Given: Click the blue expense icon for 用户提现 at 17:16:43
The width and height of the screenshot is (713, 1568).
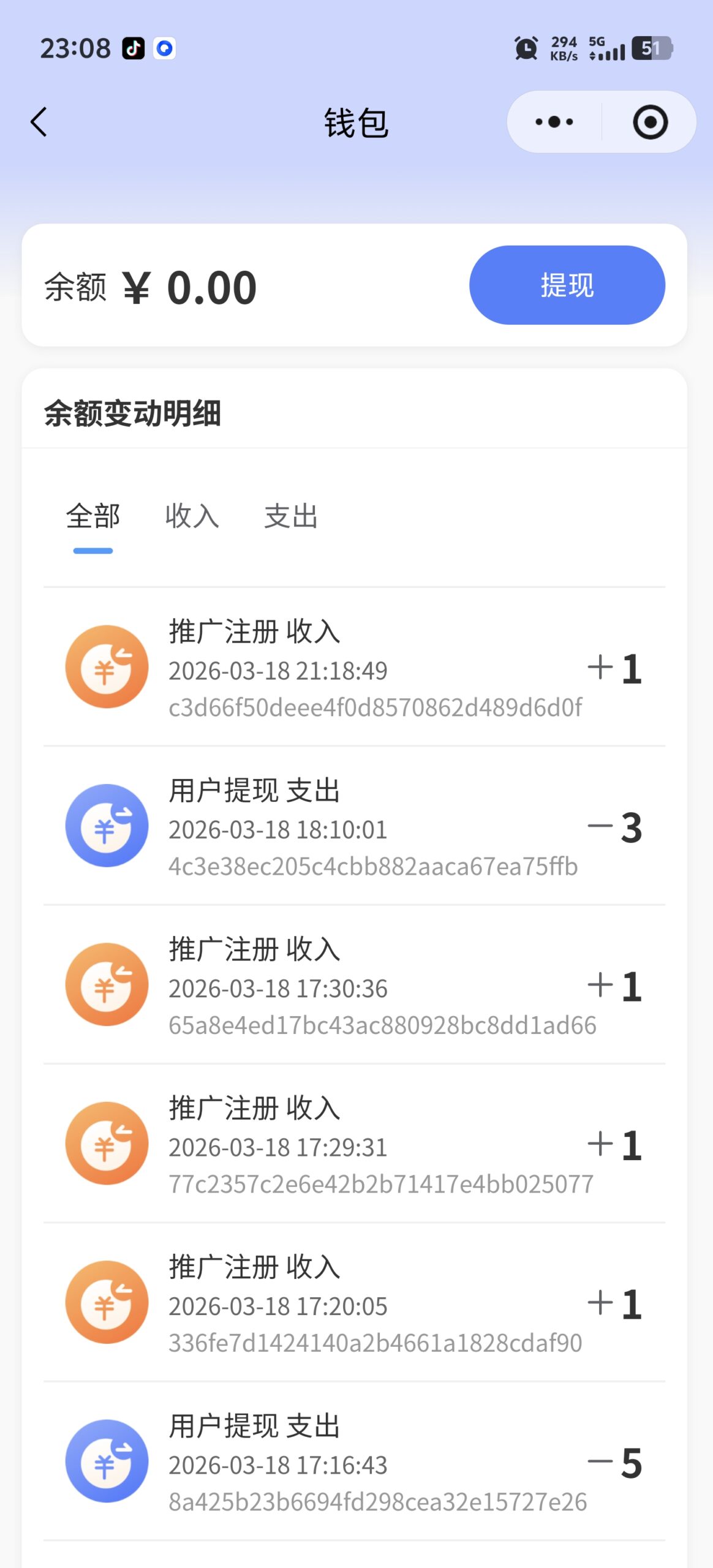Looking at the screenshot, I should 107,1461.
